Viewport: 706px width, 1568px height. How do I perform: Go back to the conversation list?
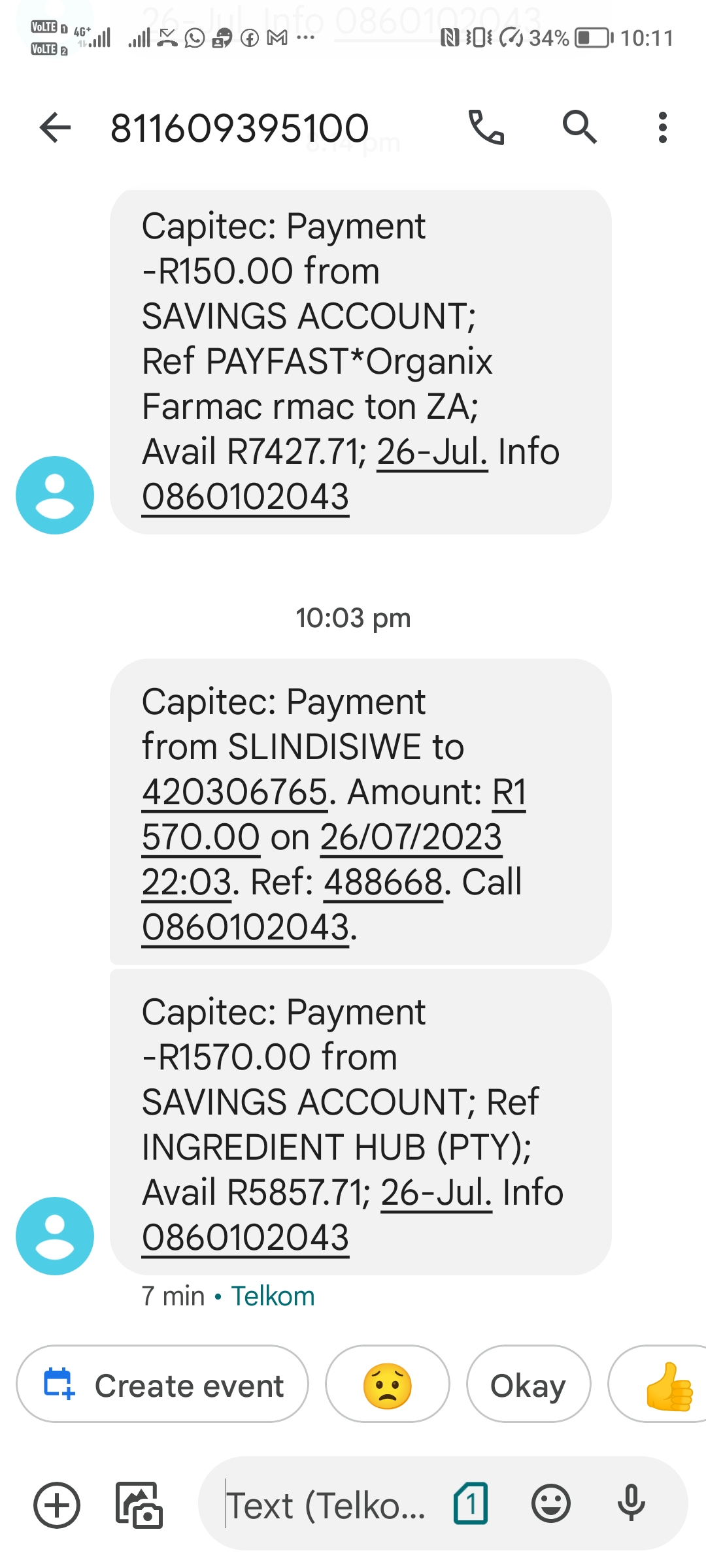pyautogui.click(x=55, y=127)
